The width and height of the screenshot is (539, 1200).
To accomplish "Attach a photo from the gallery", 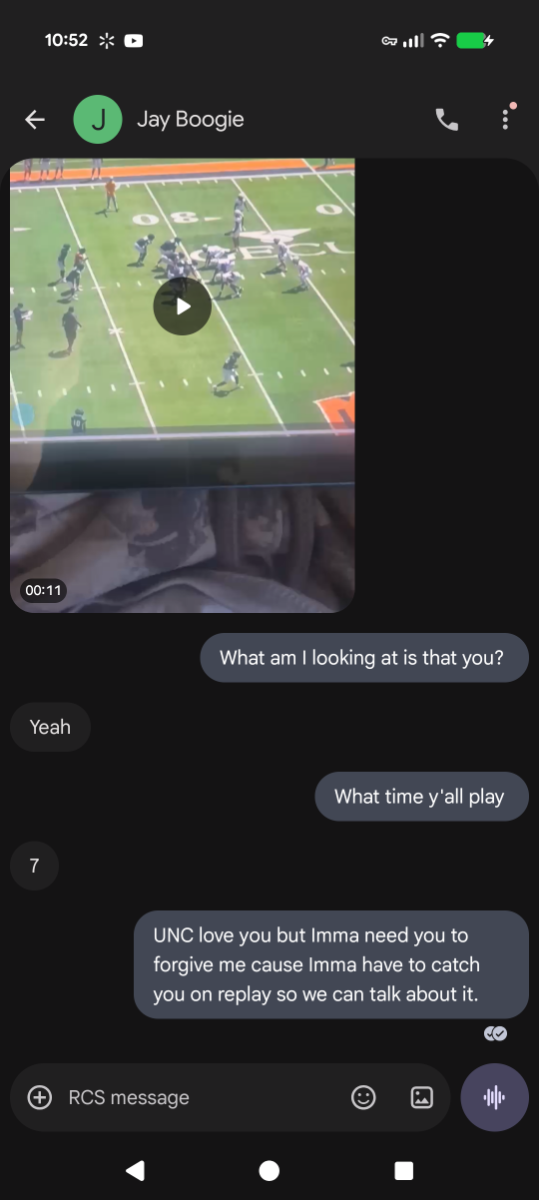I will tap(422, 1097).
